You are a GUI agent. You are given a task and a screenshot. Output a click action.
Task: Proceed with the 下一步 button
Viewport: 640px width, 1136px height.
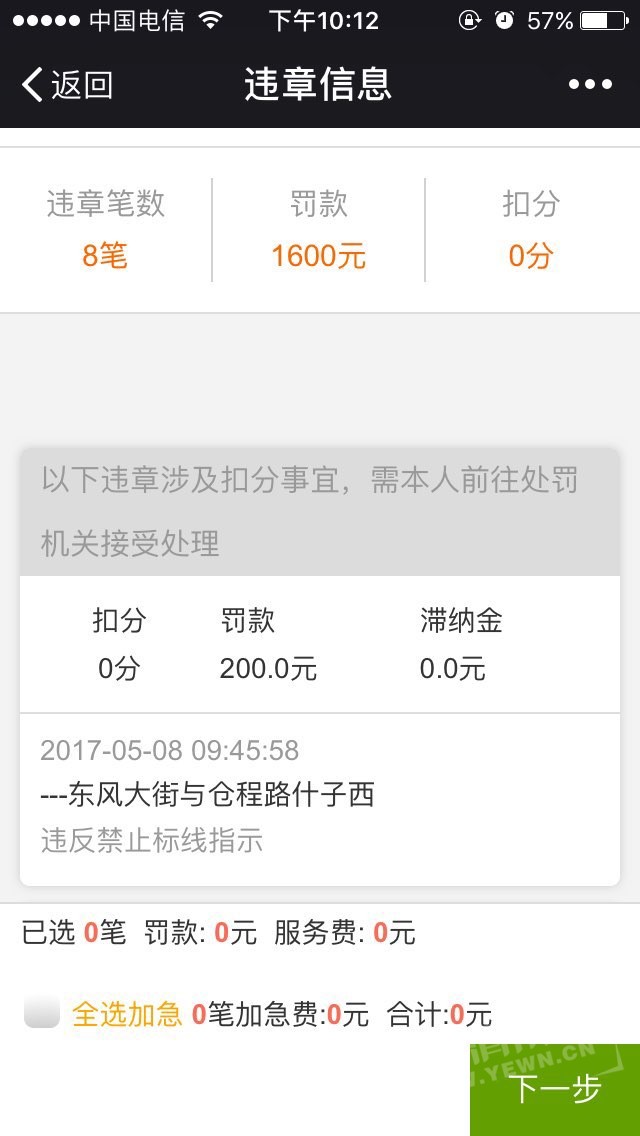click(x=555, y=1089)
